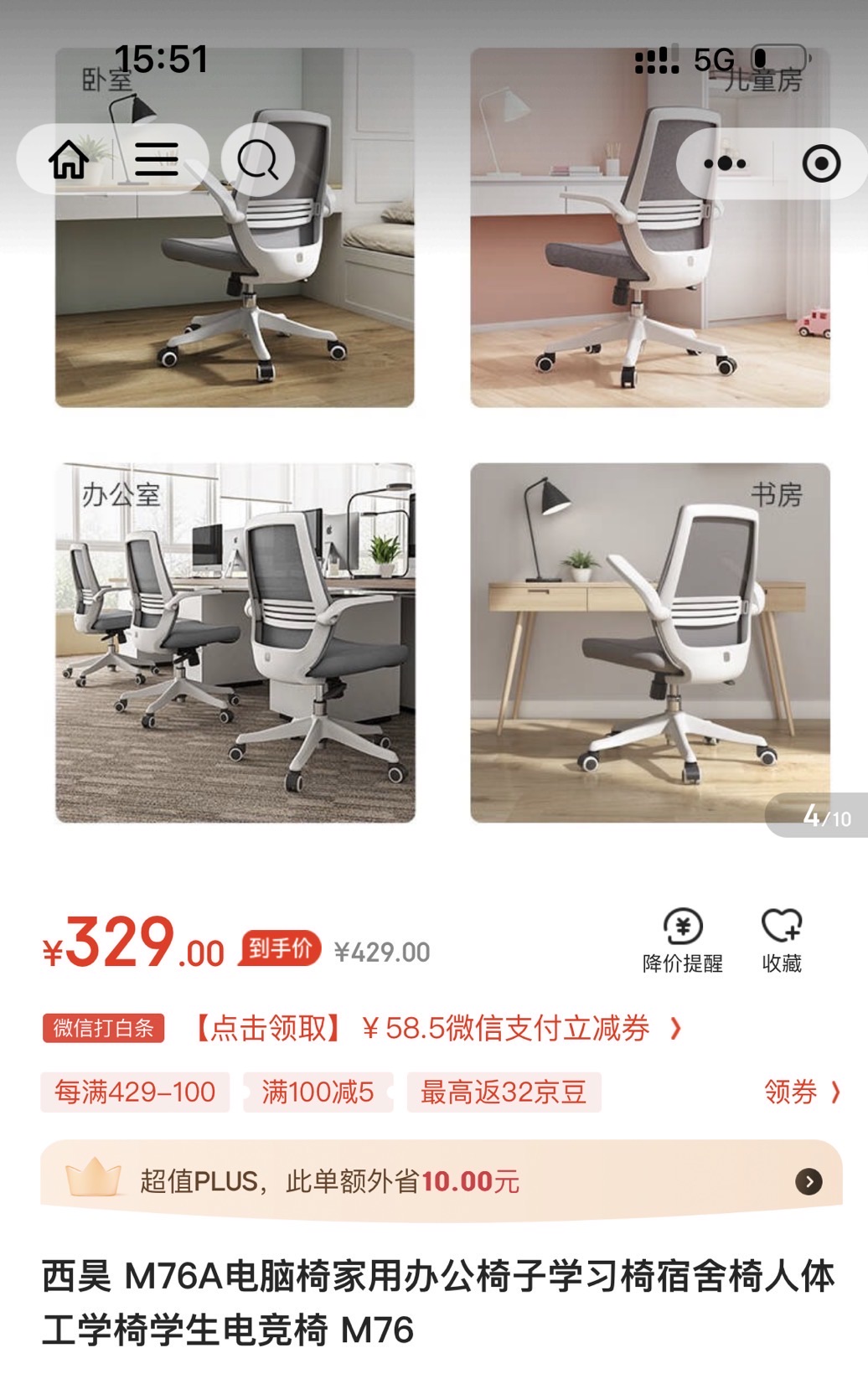This screenshot has height=1384, width=868.
Task: Add the chair to favorites (收藏)
Action: 782,941
